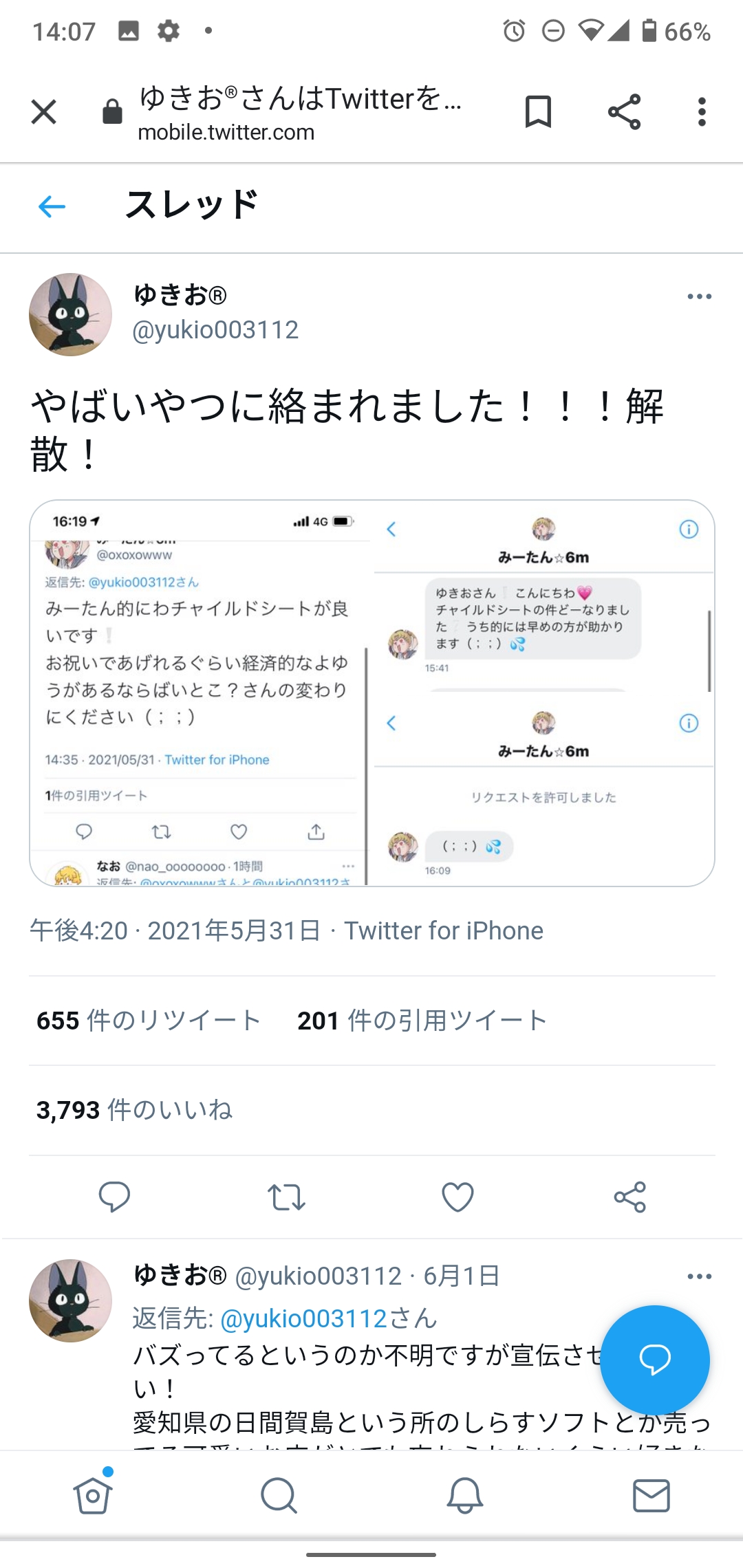Screen dimensions: 743x1568
Task: Open more options on the 6月1日 reply
Action: (699, 1276)
